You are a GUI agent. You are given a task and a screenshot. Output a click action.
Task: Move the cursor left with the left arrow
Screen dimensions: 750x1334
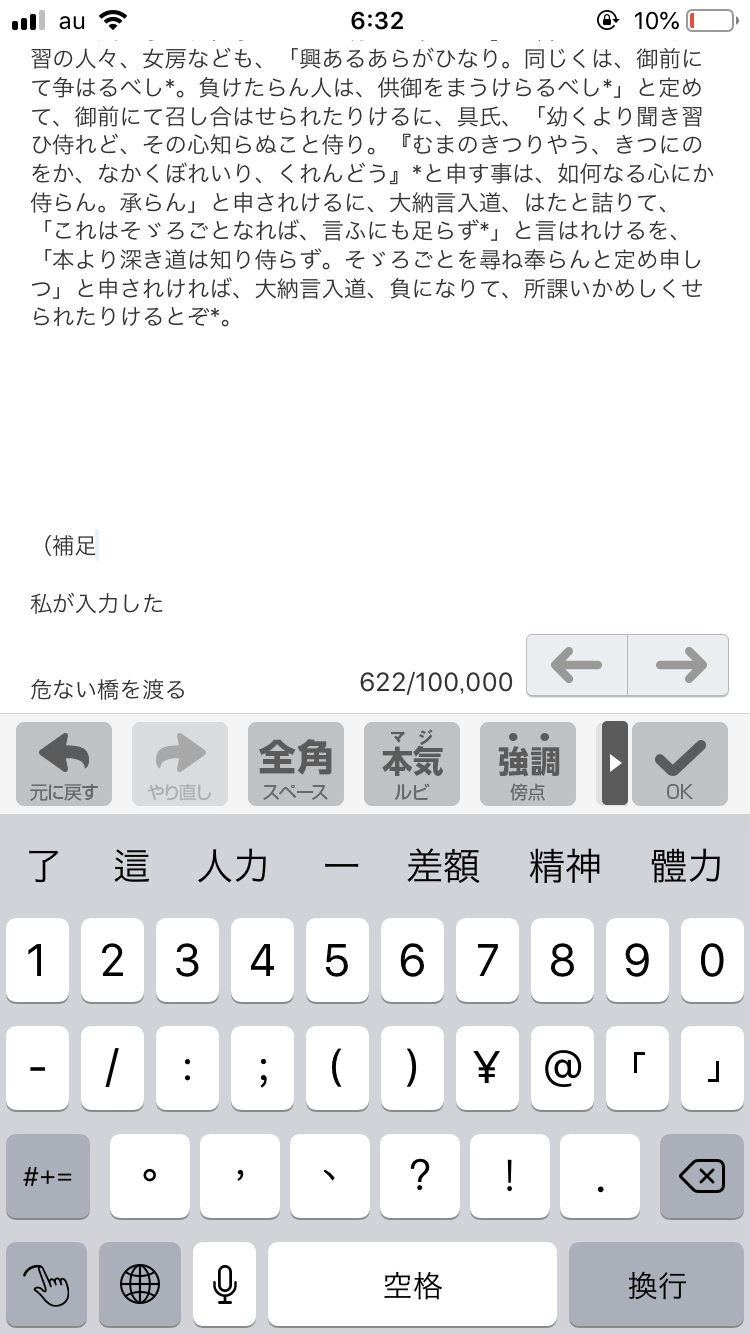(577, 665)
